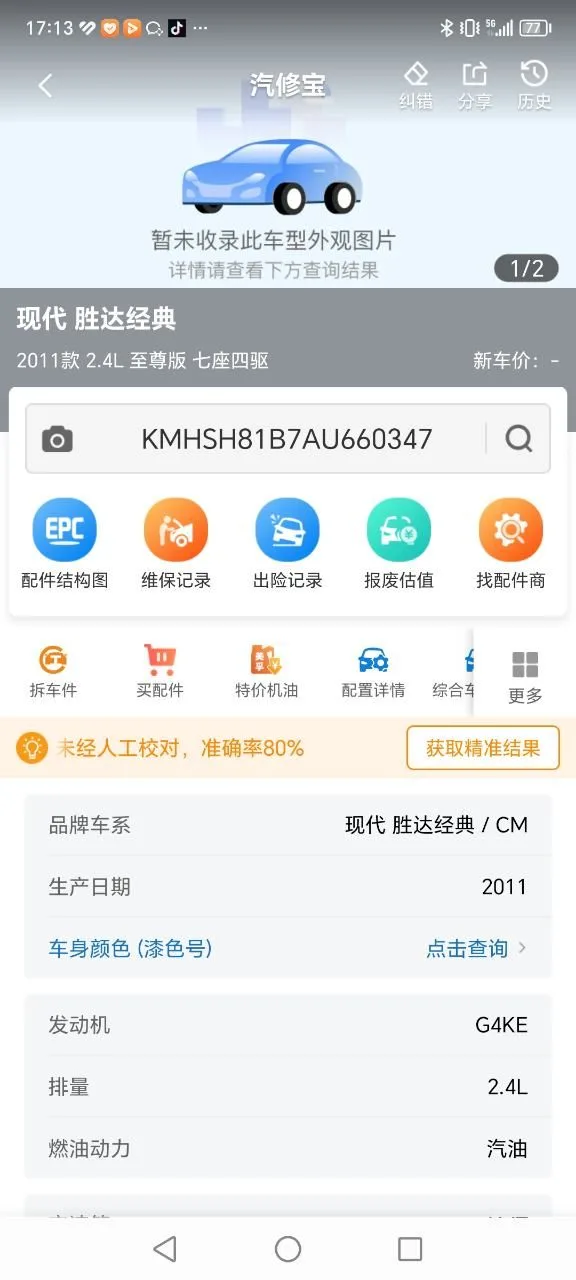Expand 更多 options
The width and height of the screenshot is (576, 1280).
525,677
